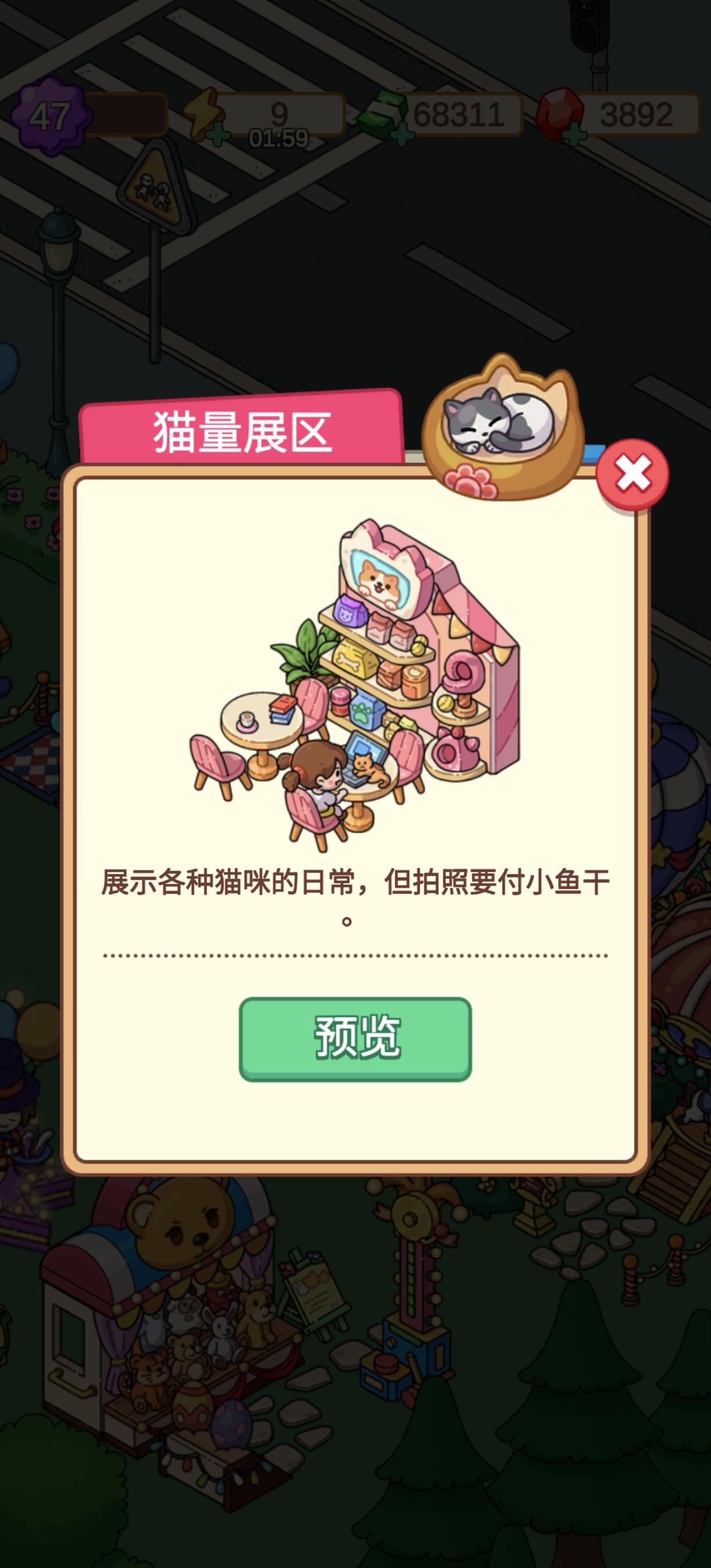This screenshot has height=1568, width=711.
Task: Tap the dotted divider line in the dialog
Action: [355, 953]
